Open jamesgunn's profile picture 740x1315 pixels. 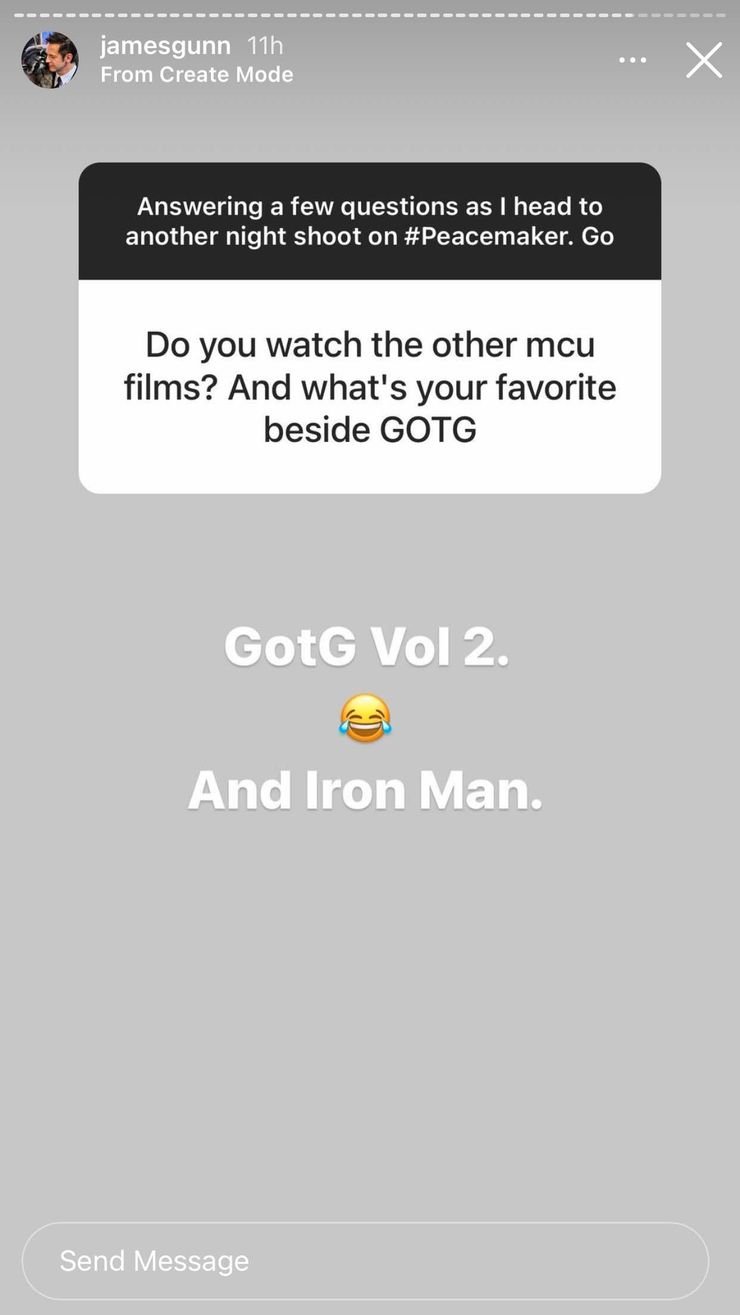pos(50,60)
